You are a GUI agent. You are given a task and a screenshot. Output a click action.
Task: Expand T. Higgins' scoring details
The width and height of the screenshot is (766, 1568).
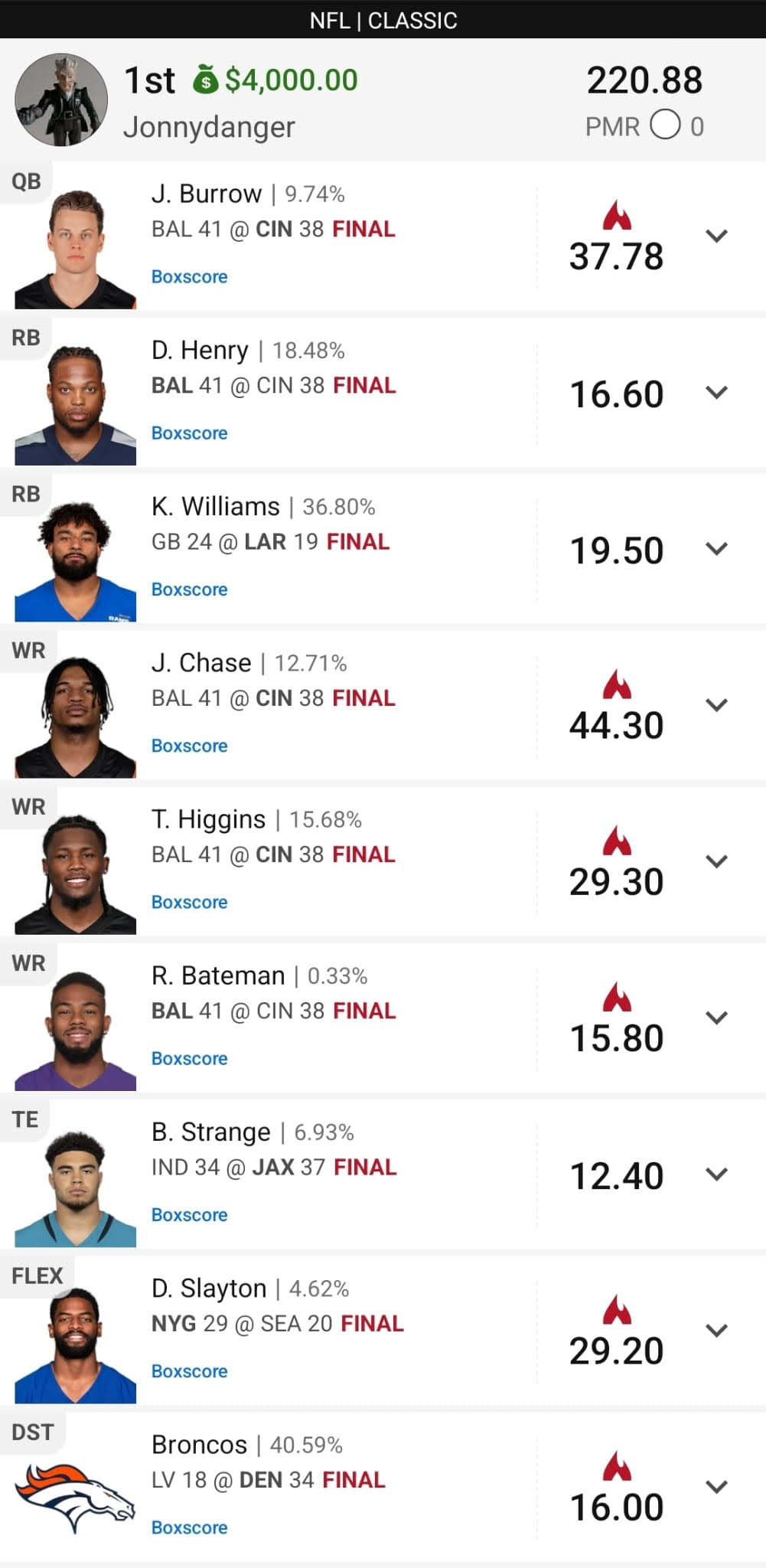(716, 861)
